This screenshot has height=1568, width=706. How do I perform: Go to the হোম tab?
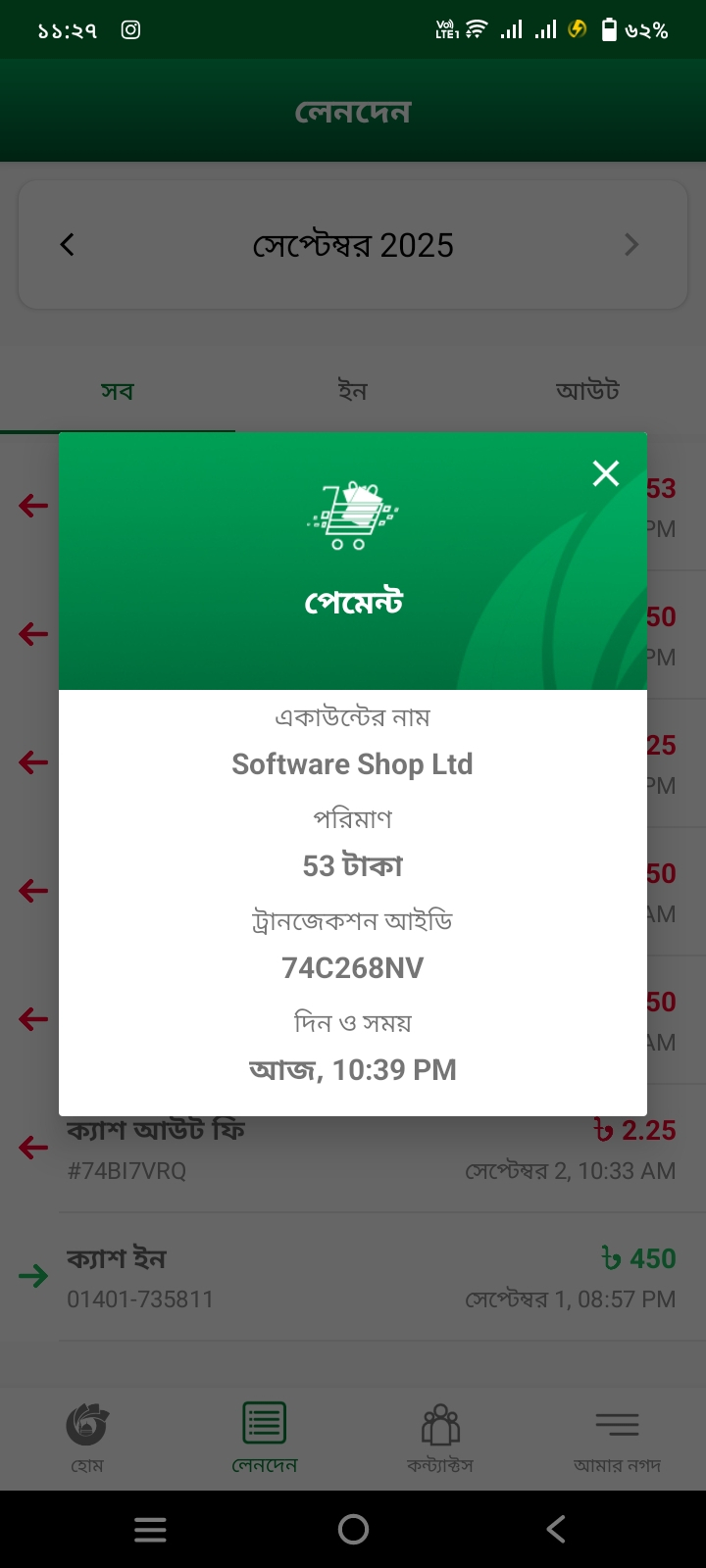point(87,1437)
